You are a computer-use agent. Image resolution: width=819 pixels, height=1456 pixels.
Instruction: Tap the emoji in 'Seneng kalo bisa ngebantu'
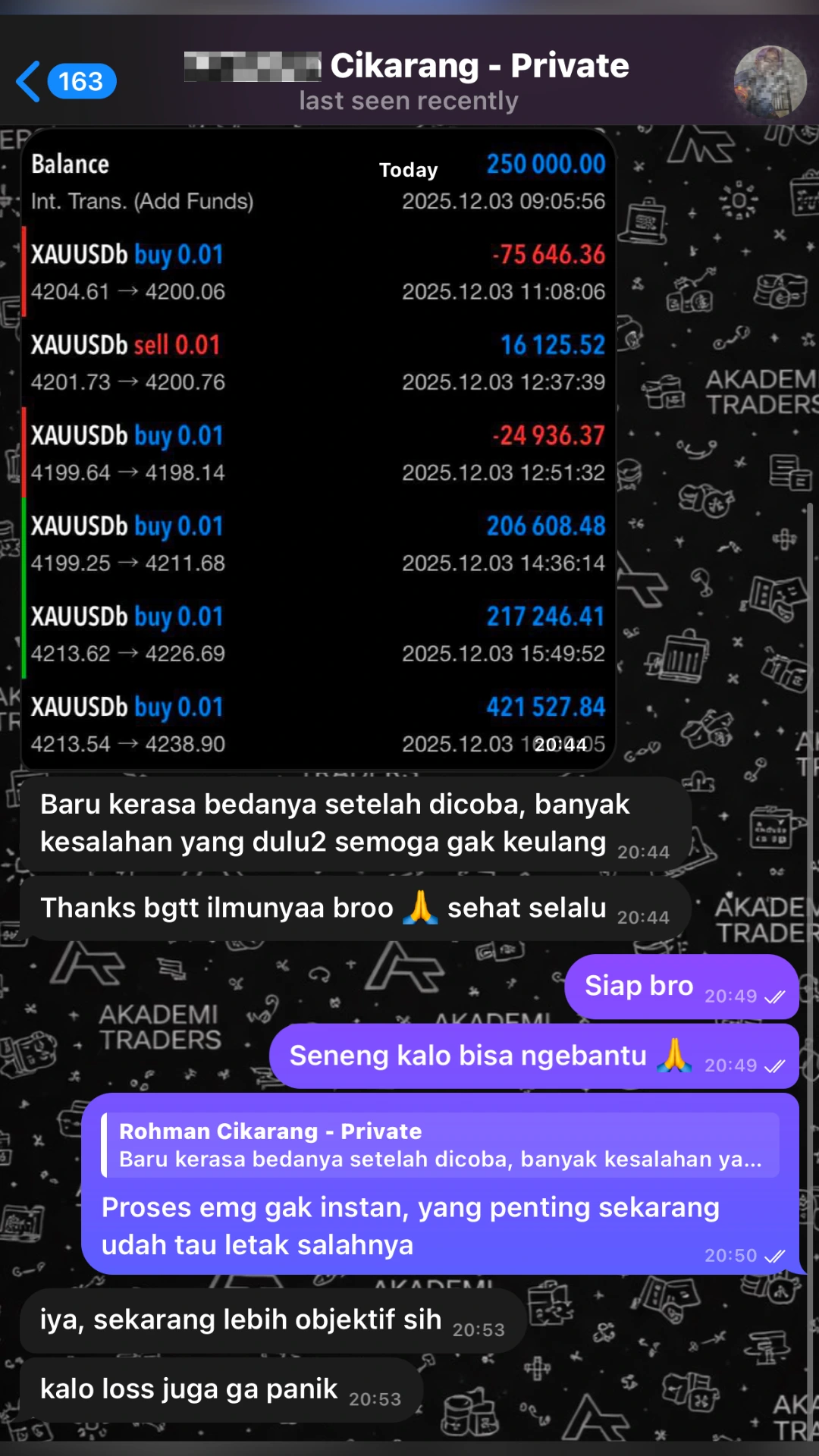point(676,1055)
